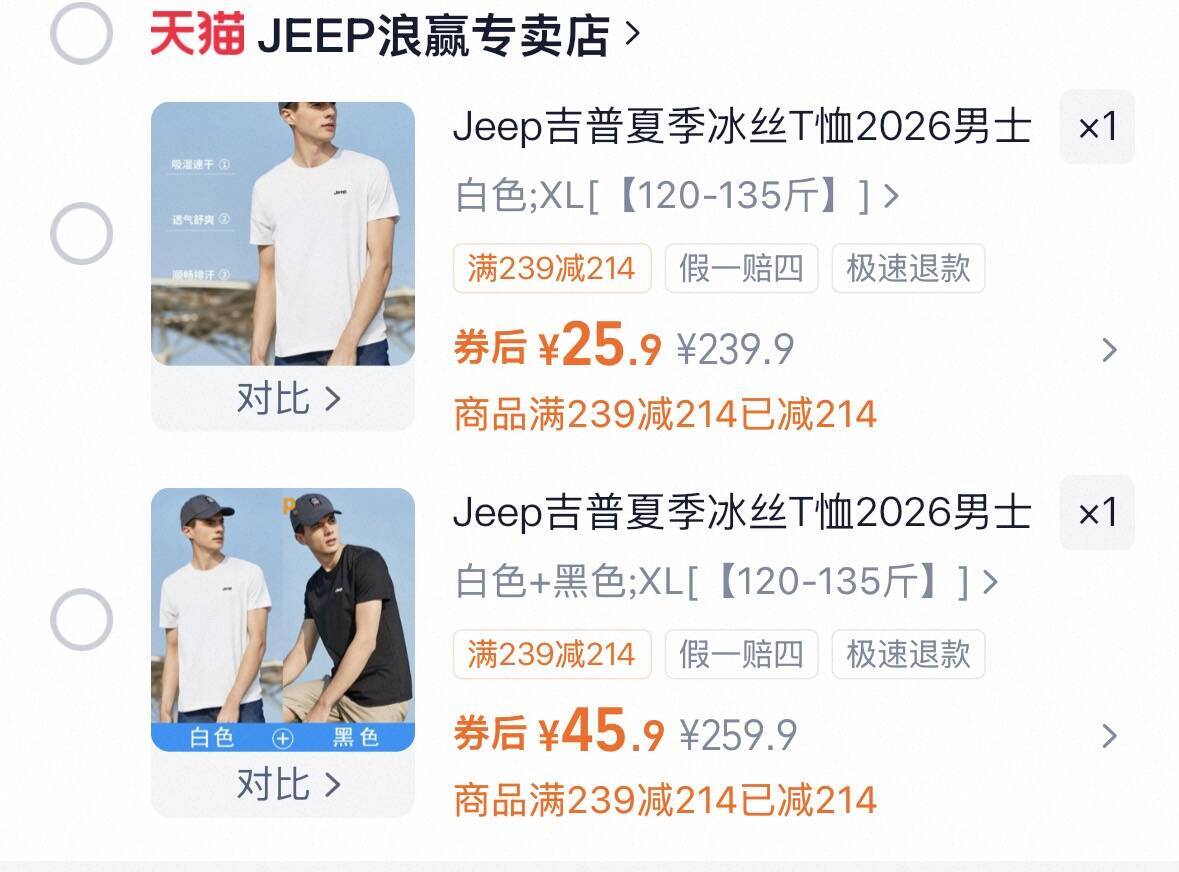Viewport: 1179px width, 872px height.
Task: Open 满239减214 coupon tag on 白色+黑色 item
Action: (x=552, y=654)
